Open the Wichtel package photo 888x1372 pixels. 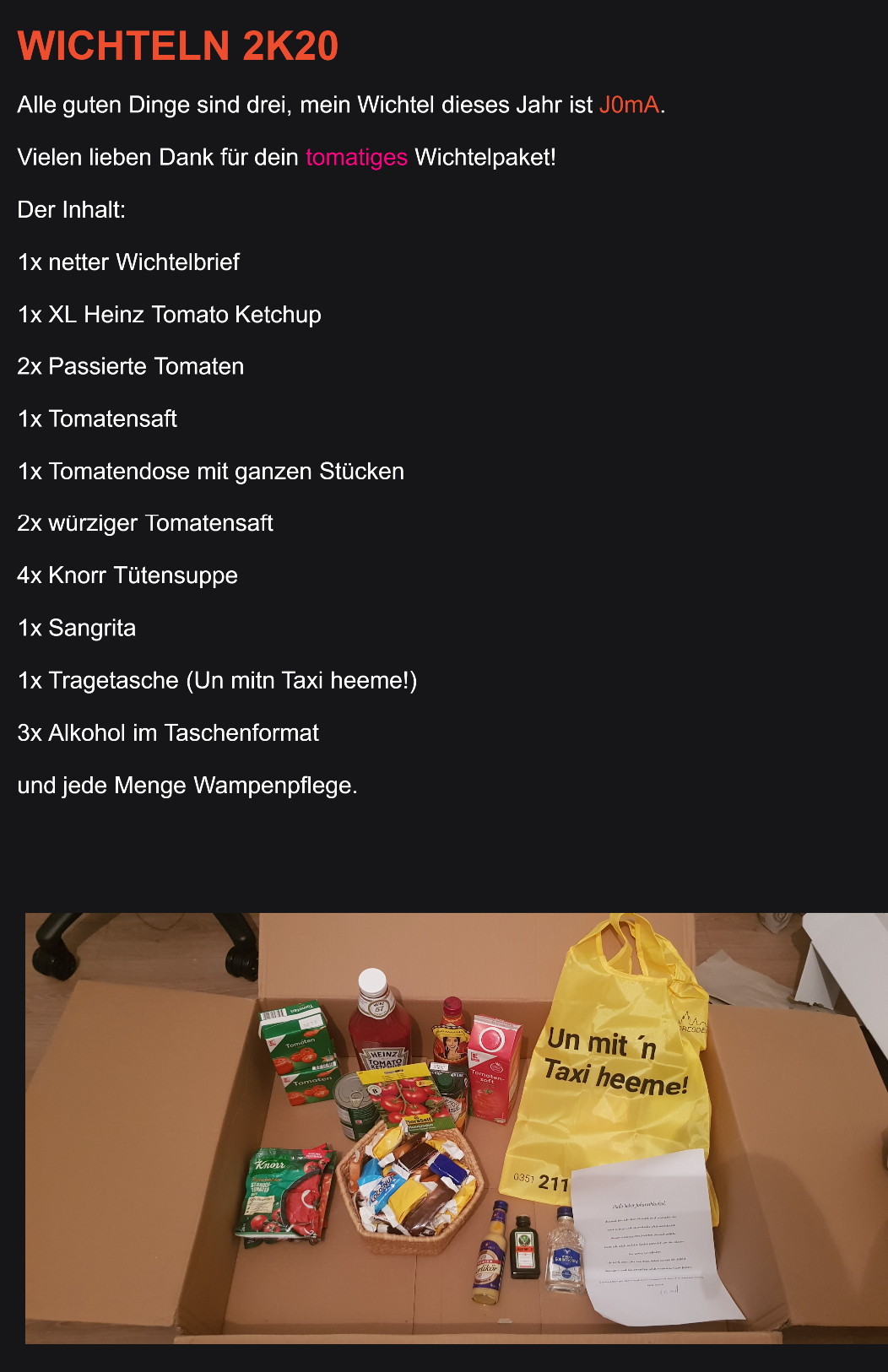tap(456, 1127)
